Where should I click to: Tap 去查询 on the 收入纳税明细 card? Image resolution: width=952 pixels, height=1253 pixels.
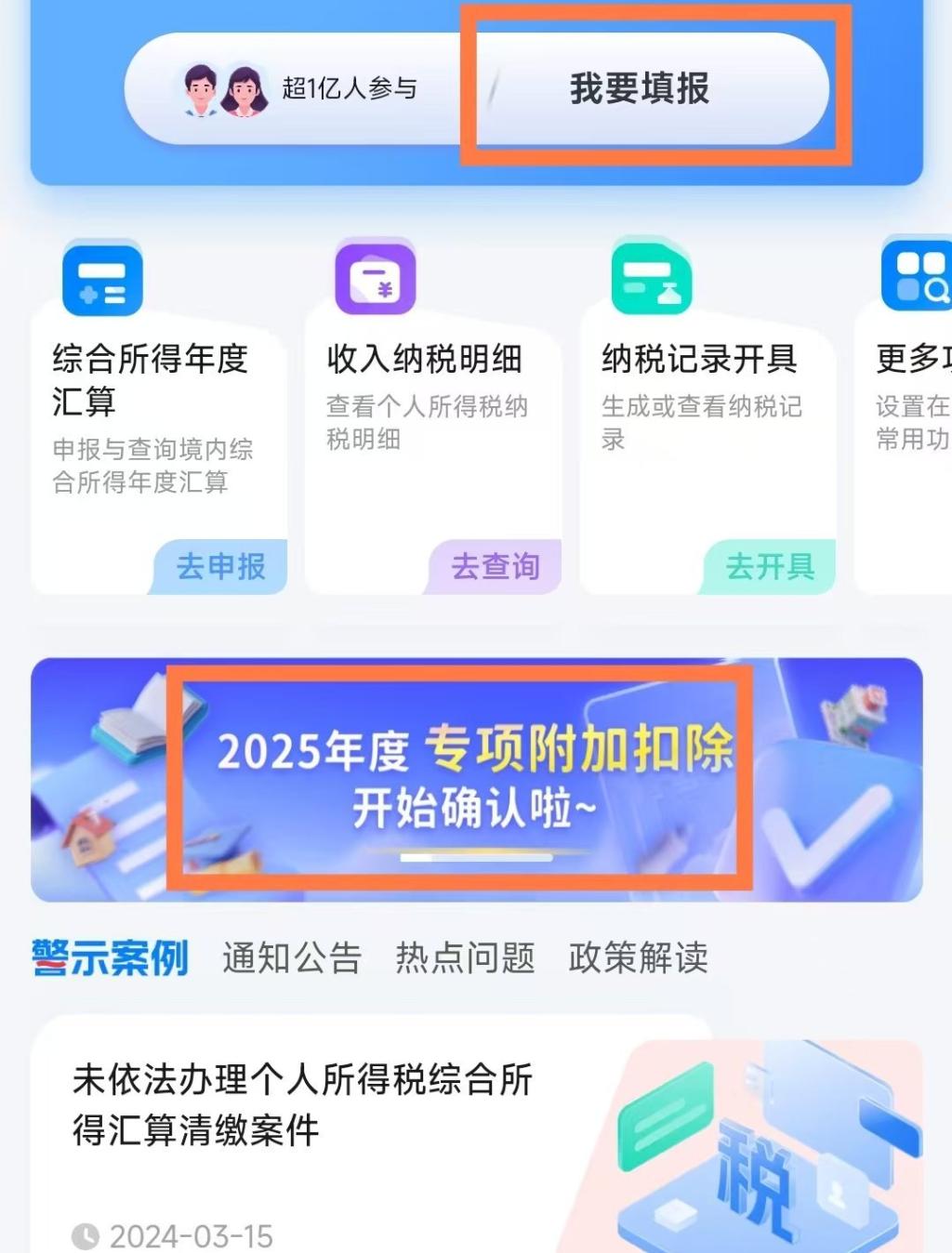pos(496,566)
